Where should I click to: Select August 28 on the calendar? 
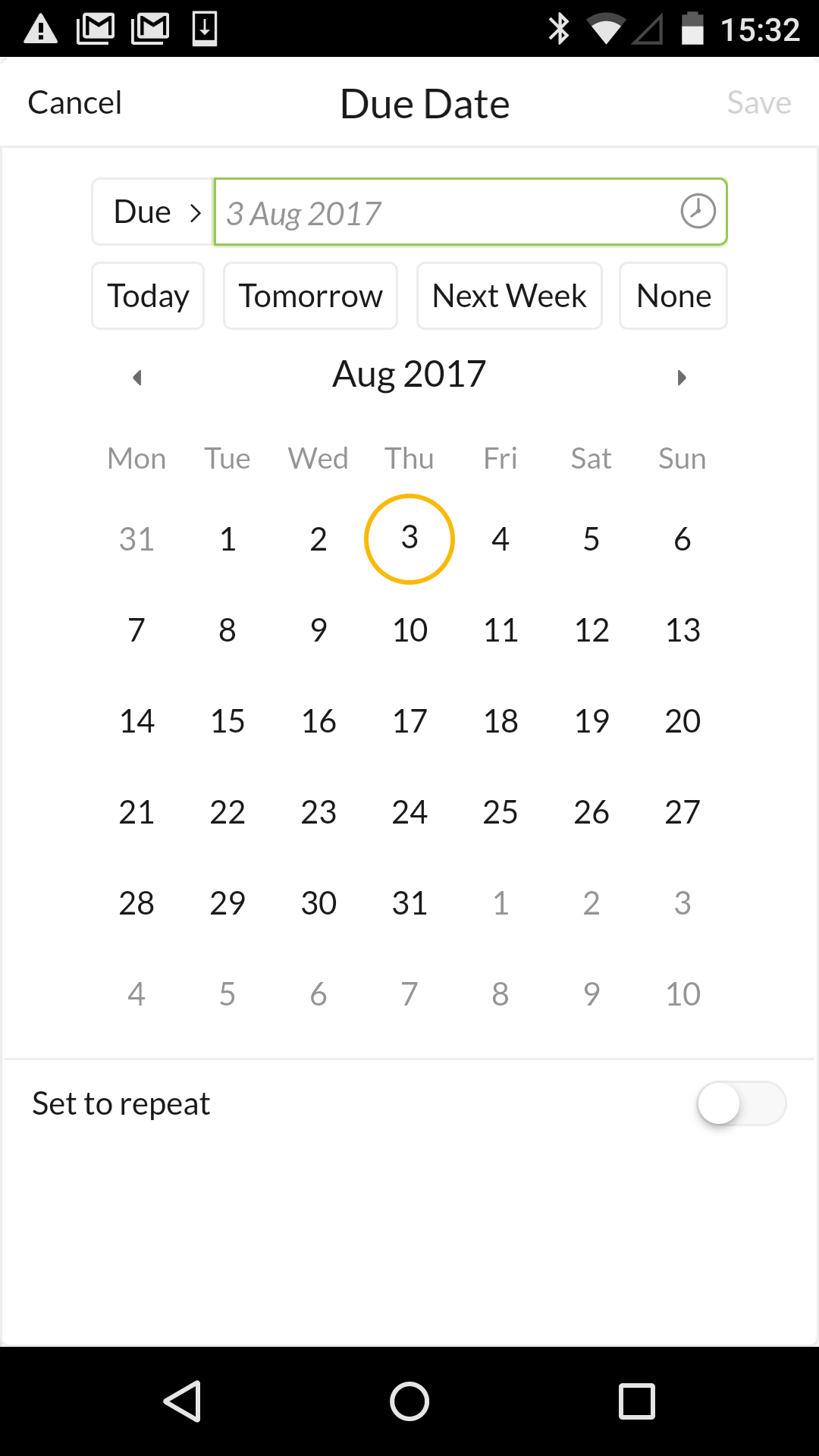click(x=136, y=903)
